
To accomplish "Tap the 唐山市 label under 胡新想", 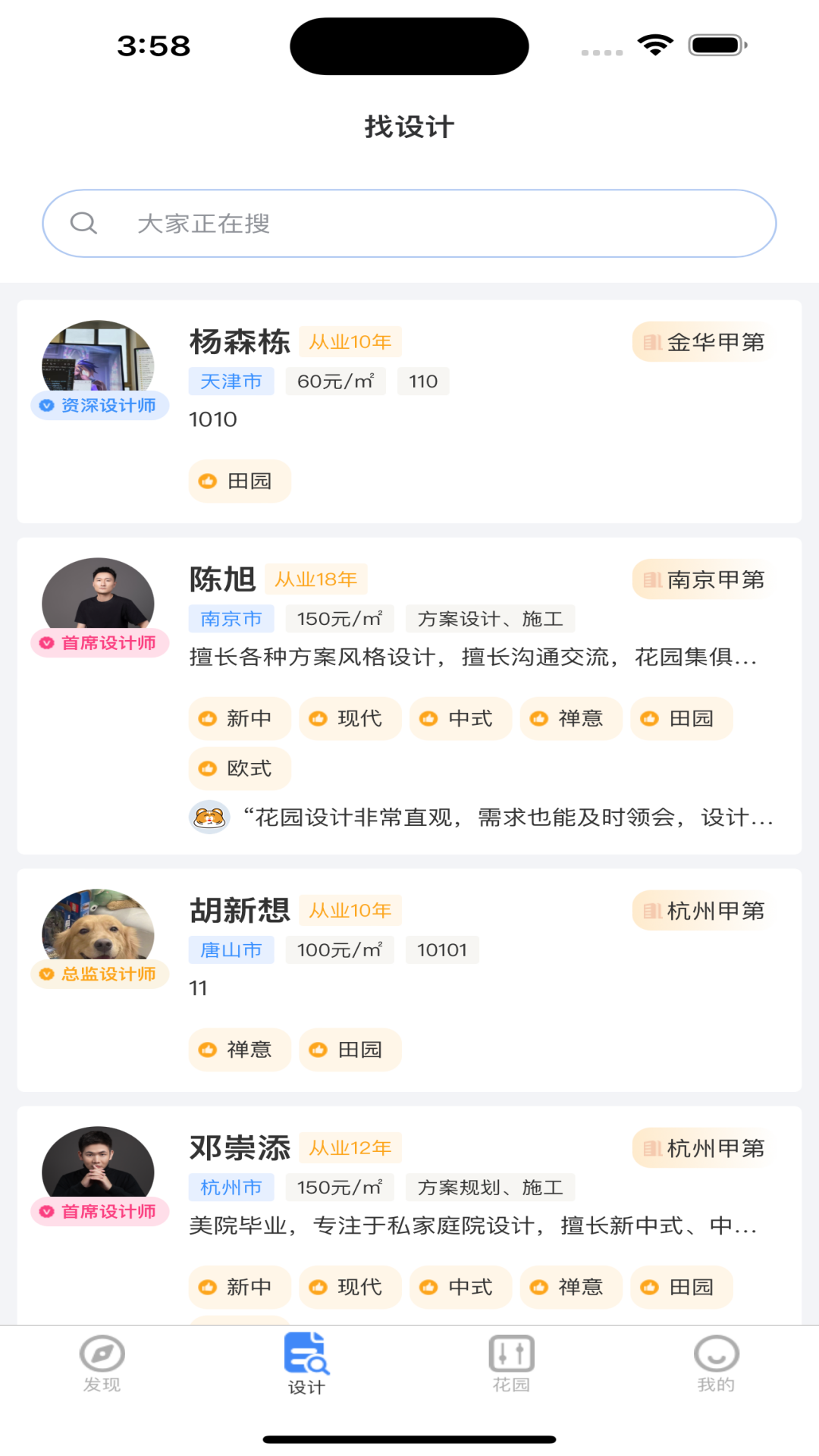I will 231,949.
